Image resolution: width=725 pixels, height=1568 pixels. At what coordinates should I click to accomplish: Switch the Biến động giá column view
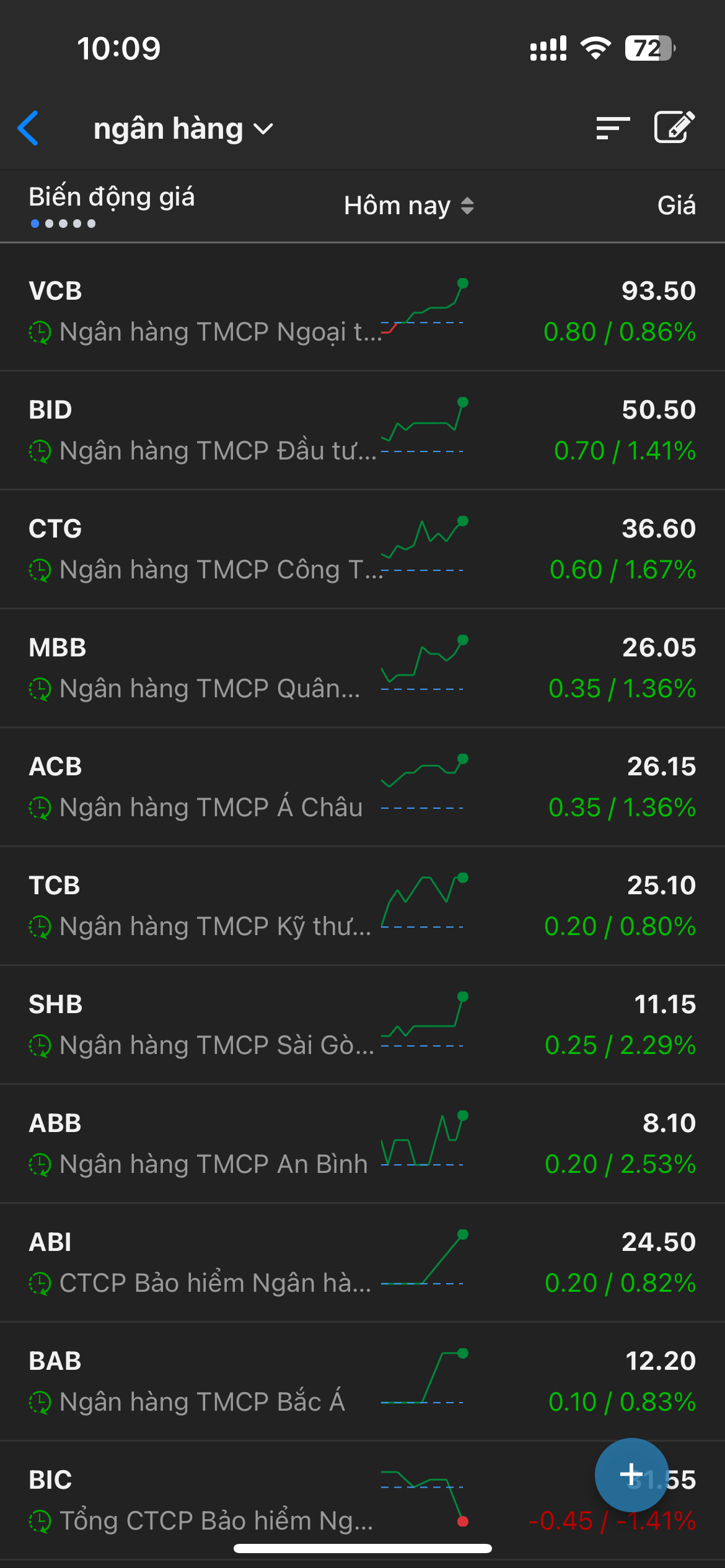pos(112,206)
